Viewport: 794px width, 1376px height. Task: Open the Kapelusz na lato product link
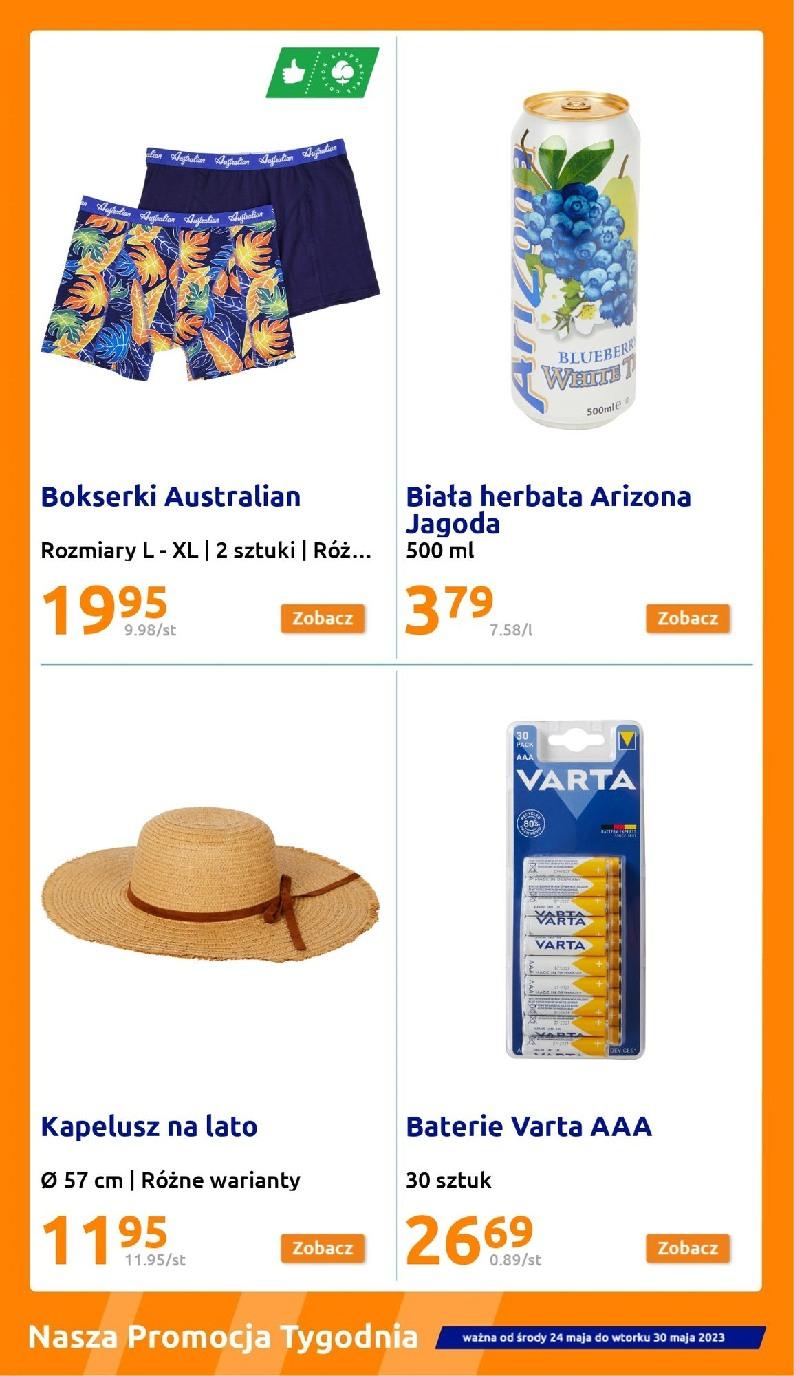tap(152, 1125)
